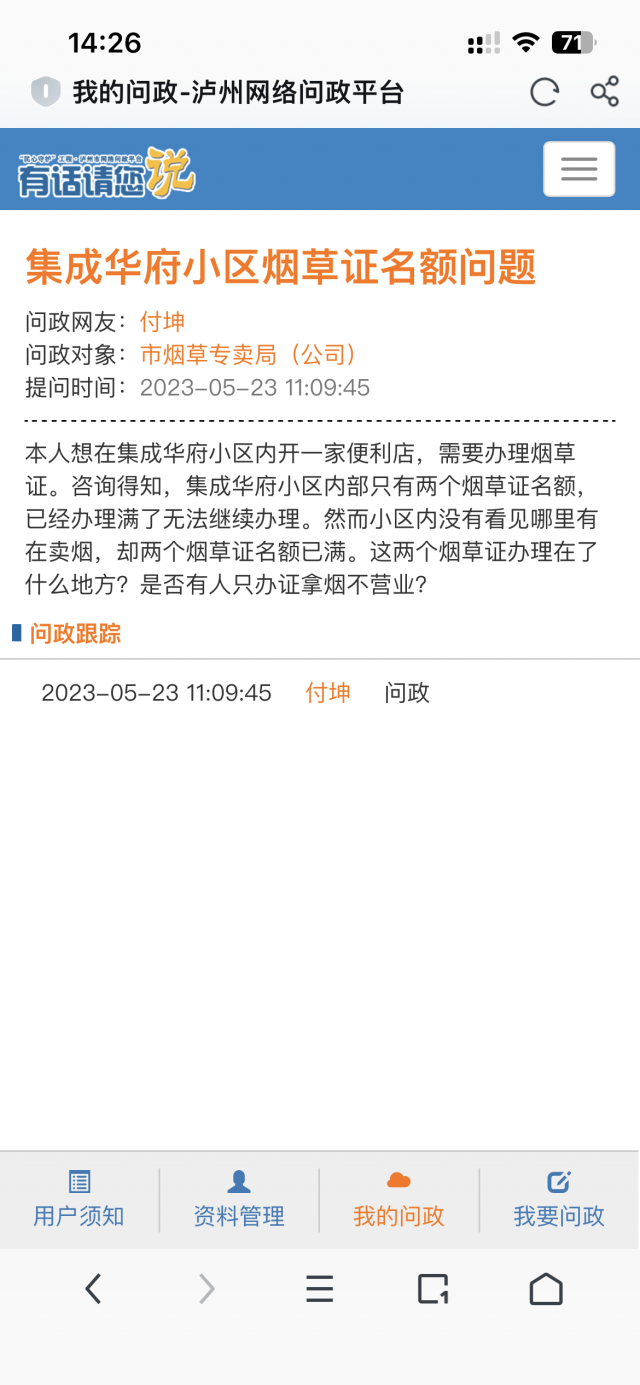The height and width of the screenshot is (1385, 640).
Task: Open 我的问政 tab
Action: [x=399, y=1200]
